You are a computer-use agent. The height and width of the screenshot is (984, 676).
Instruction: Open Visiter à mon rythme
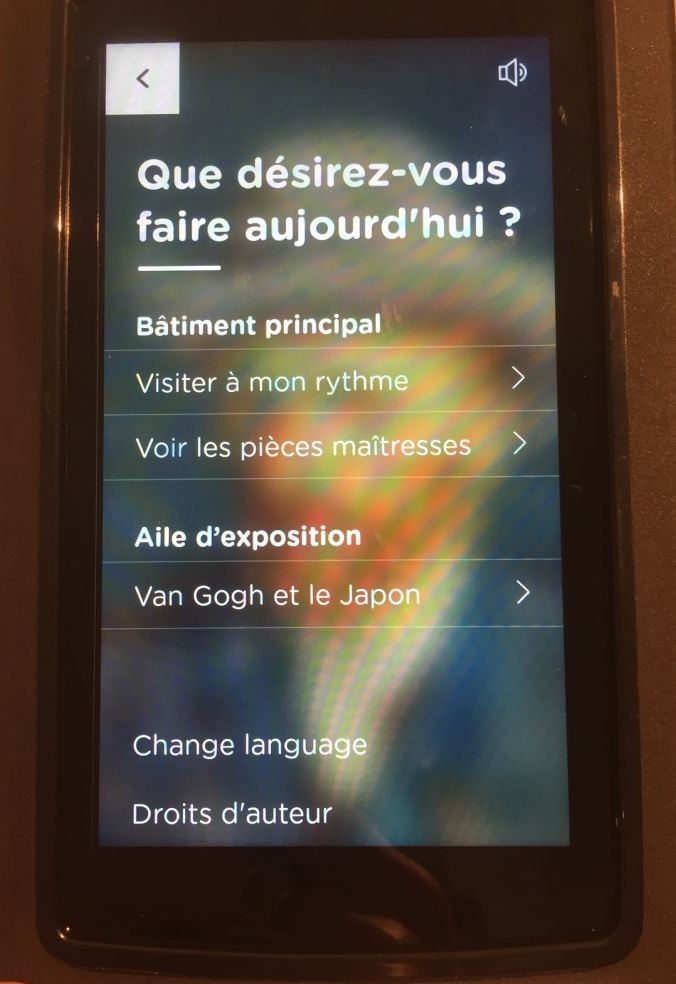[330, 381]
